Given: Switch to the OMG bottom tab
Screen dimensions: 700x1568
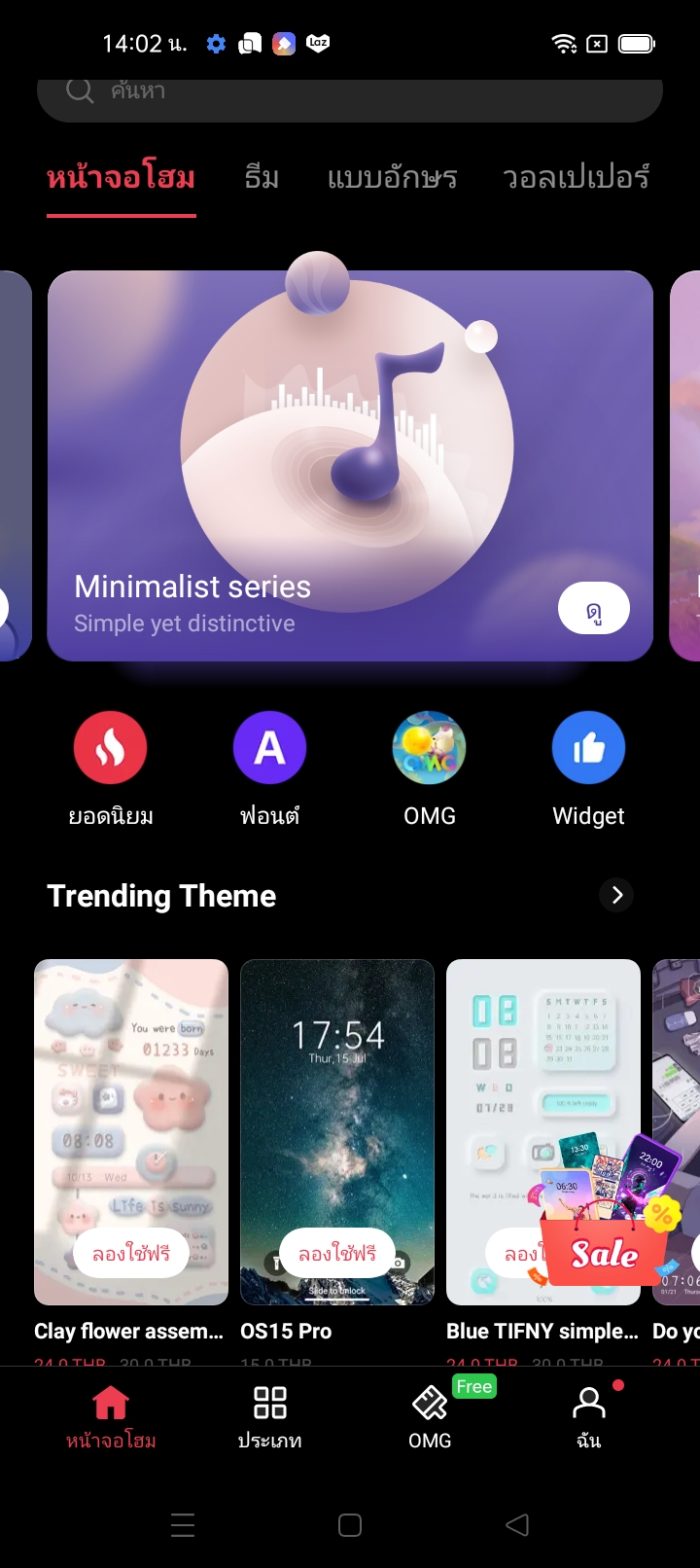Looking at the screenshot, I should 430,1416.
